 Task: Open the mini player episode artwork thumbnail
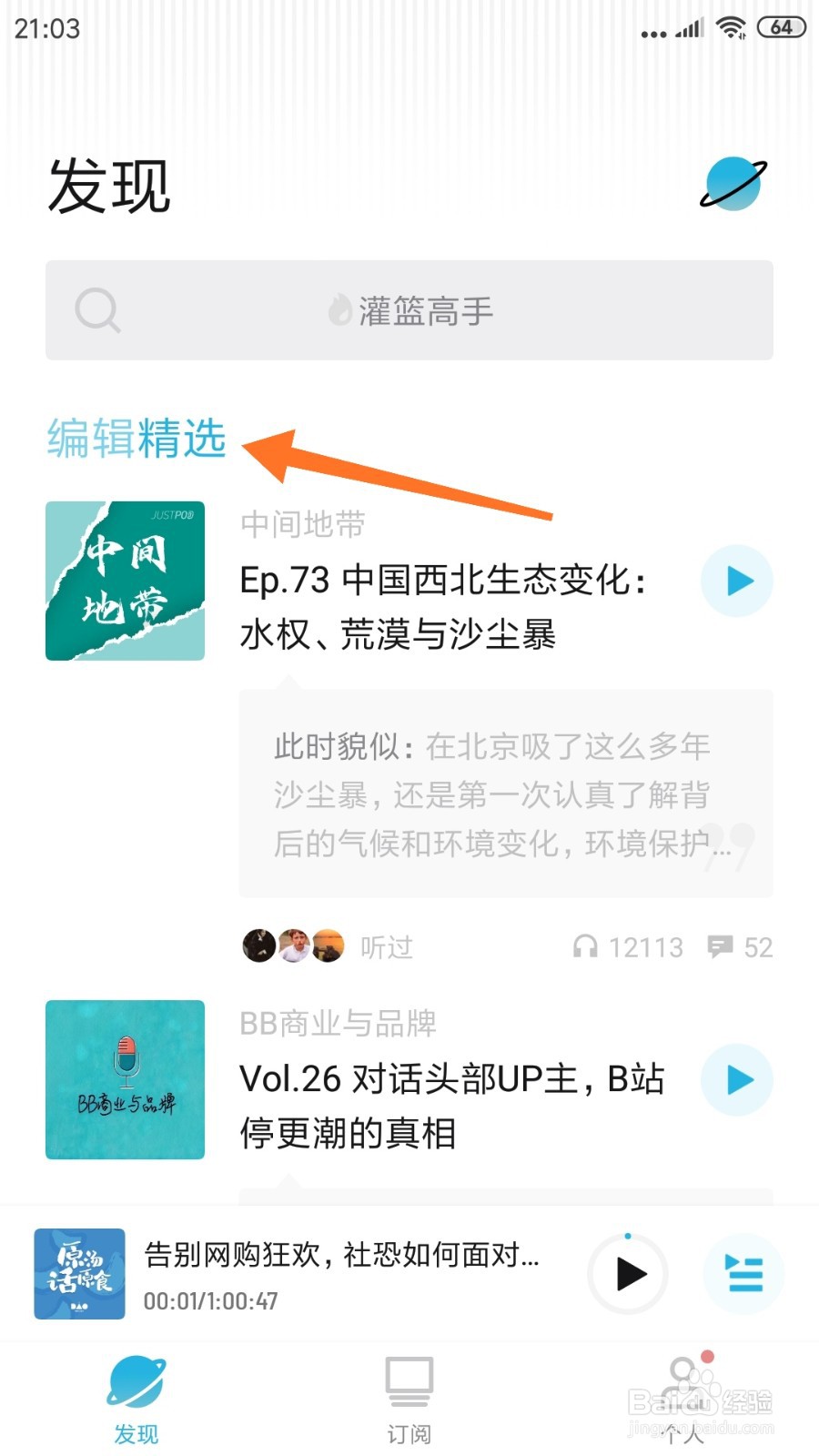coord(79,1274)
